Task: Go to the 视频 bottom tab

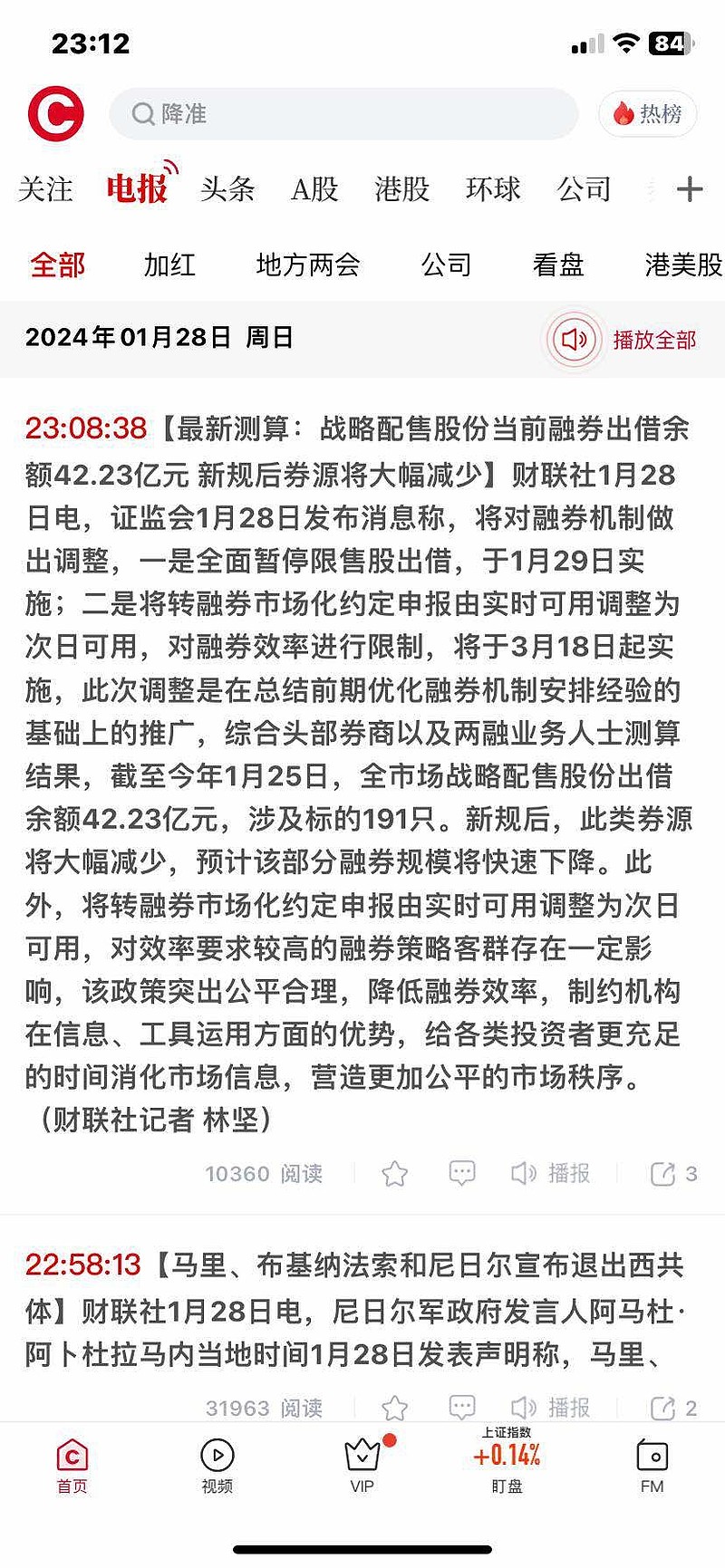Action: pyautogui.click(x=217, y=1467)
